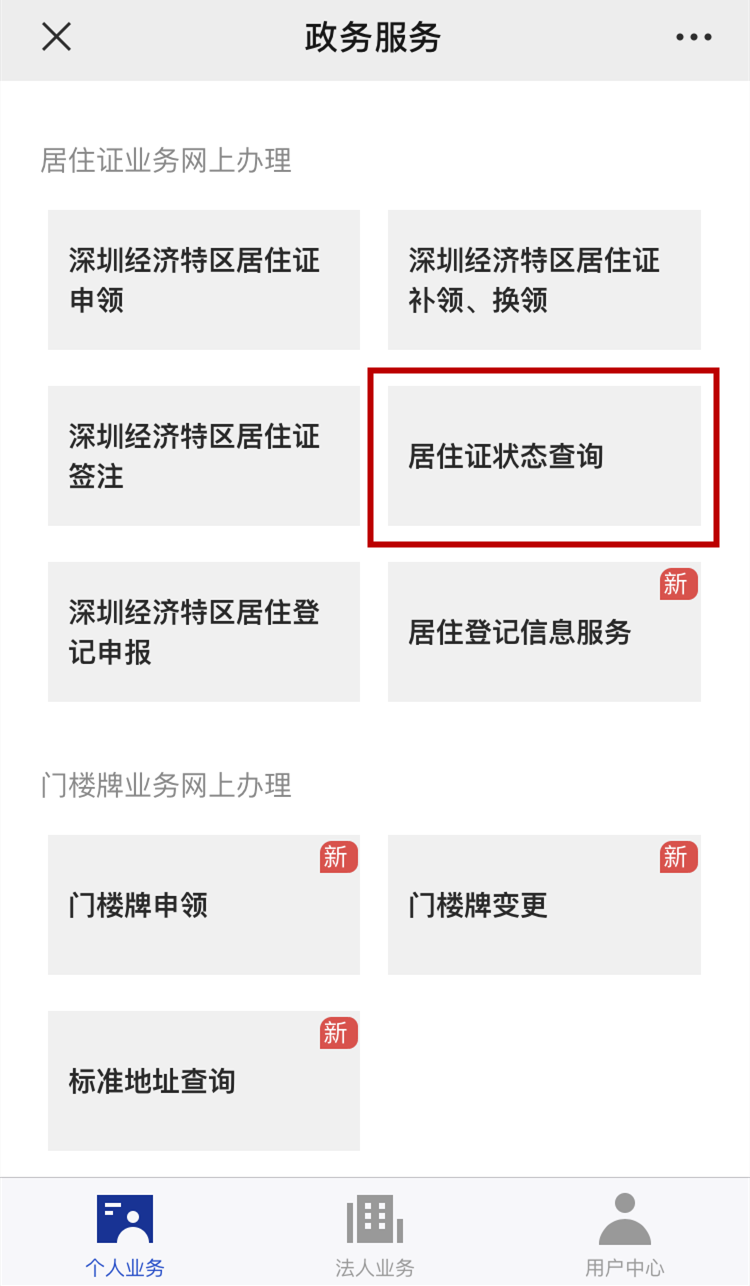The image size is (750, 1286).
Task: Close the 政务服务 page
Action: 56,37
